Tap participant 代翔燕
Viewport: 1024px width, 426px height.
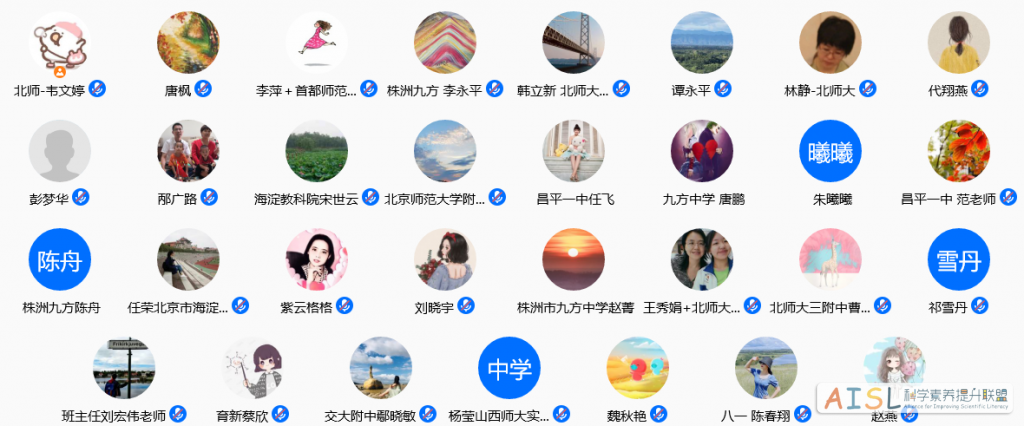pyautogui.click(x=958, y=43)
